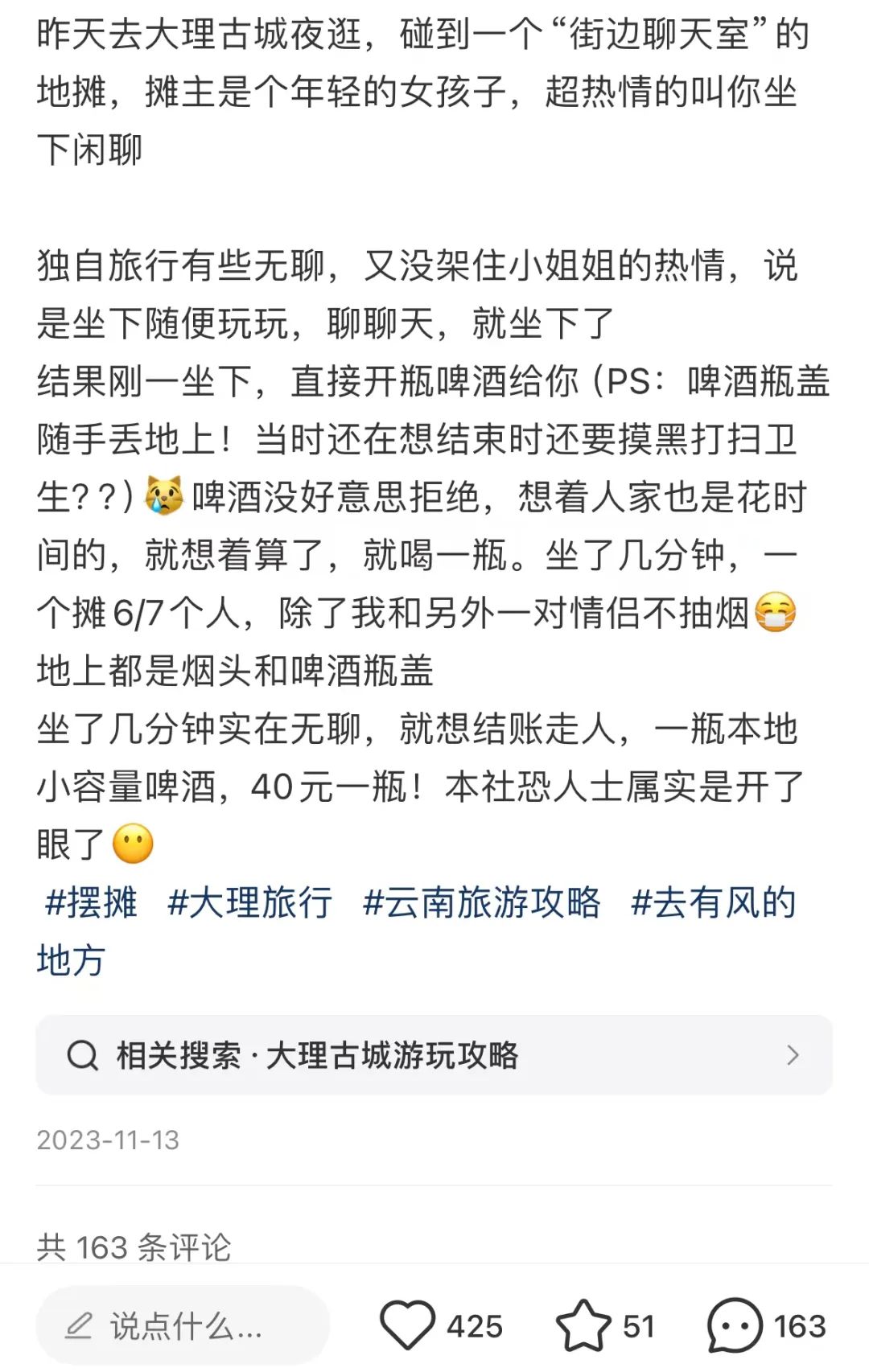Screen dimensions: 869x1372
Task: Open the #云南旅游攻略 hashtag
Action: coord(481,903)
